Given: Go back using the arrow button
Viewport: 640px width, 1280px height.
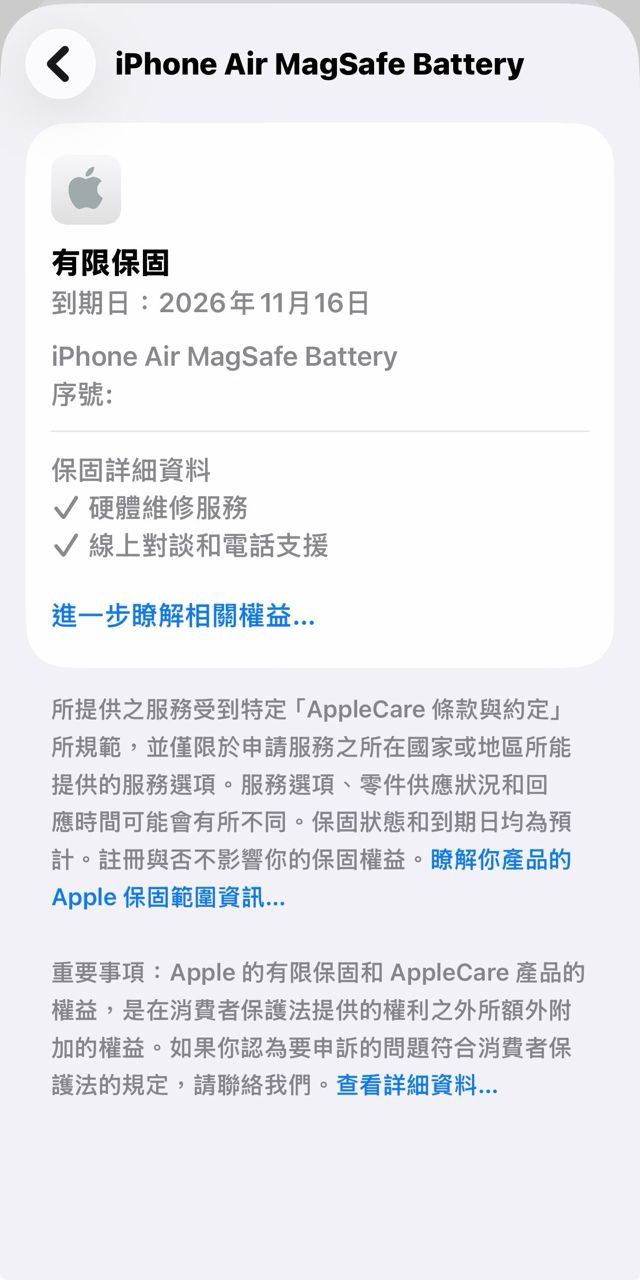Looking at the screenshot, I should (60, 64).
